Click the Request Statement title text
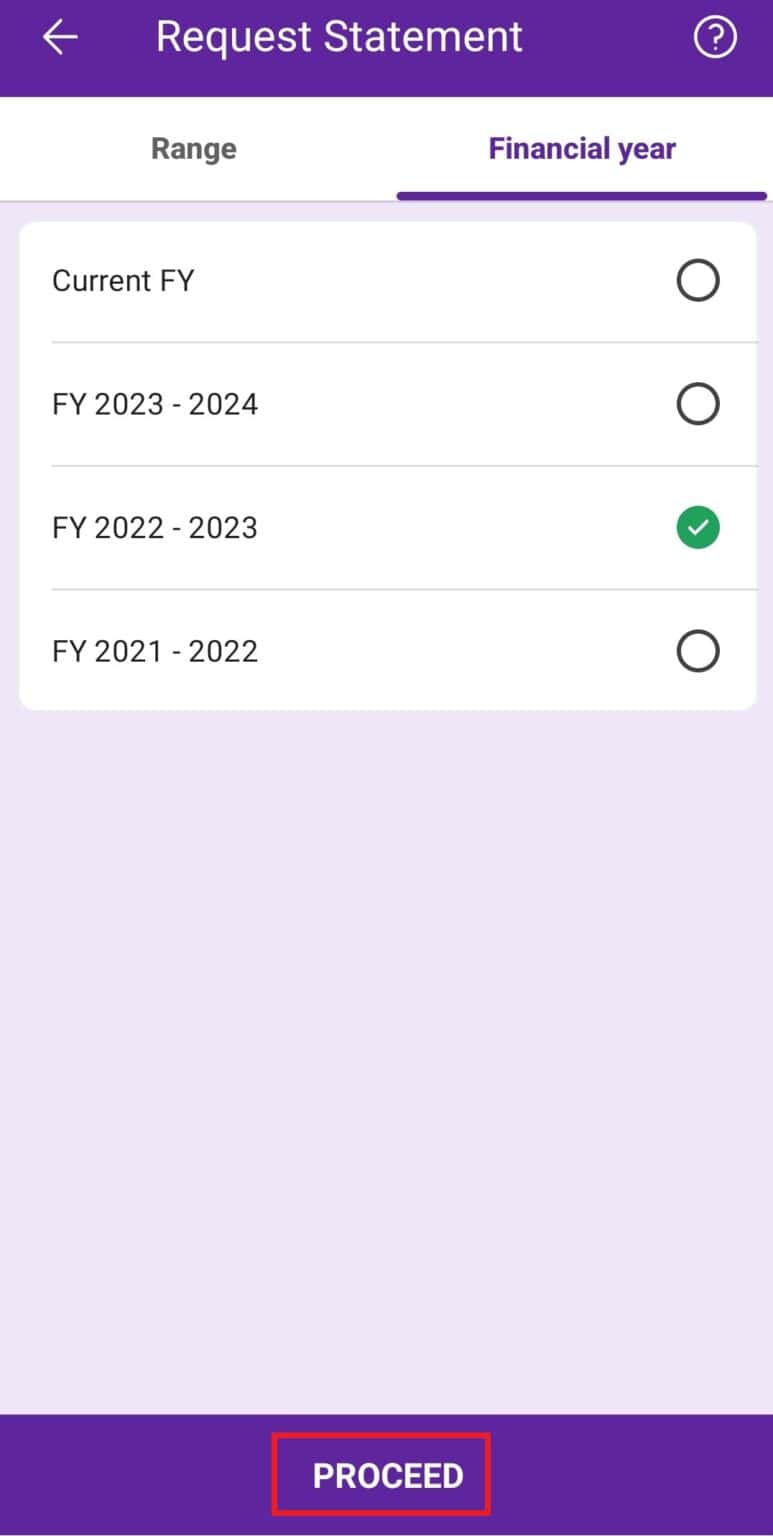 pyautogui.click(x=339, y=36)
